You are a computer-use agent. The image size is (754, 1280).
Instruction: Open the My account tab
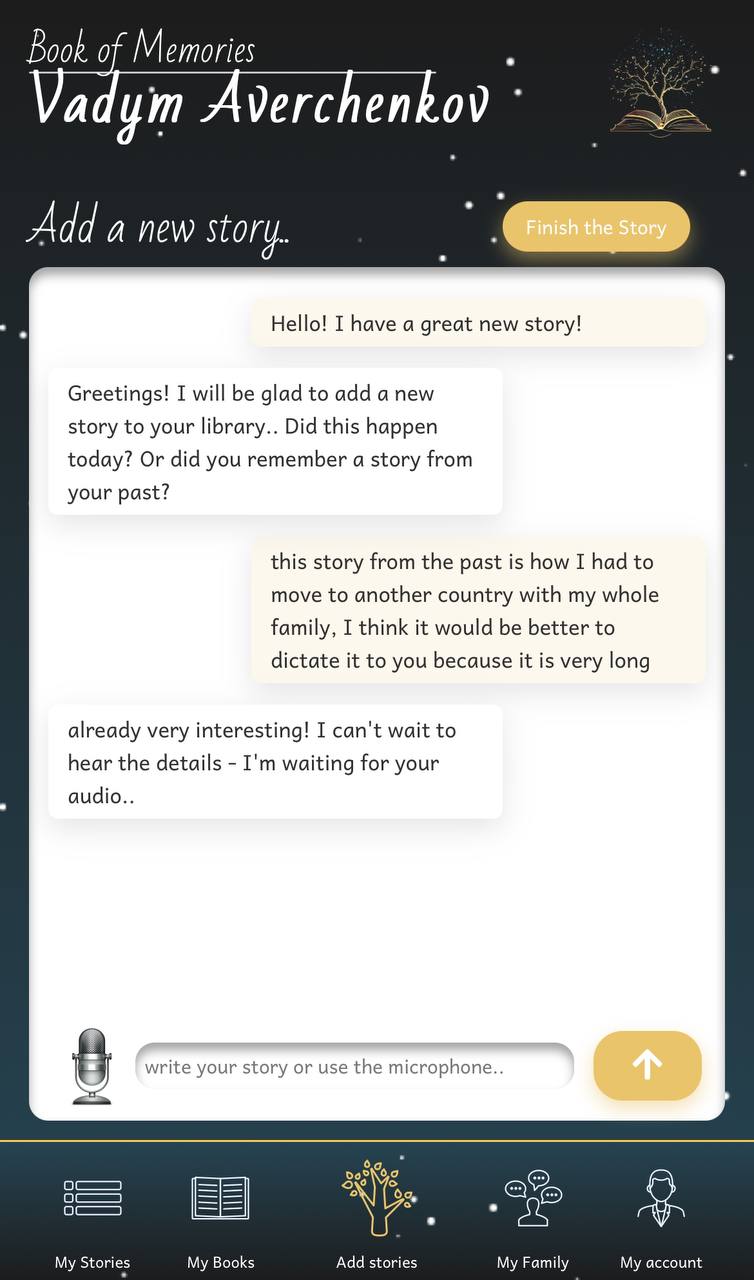661,1220
